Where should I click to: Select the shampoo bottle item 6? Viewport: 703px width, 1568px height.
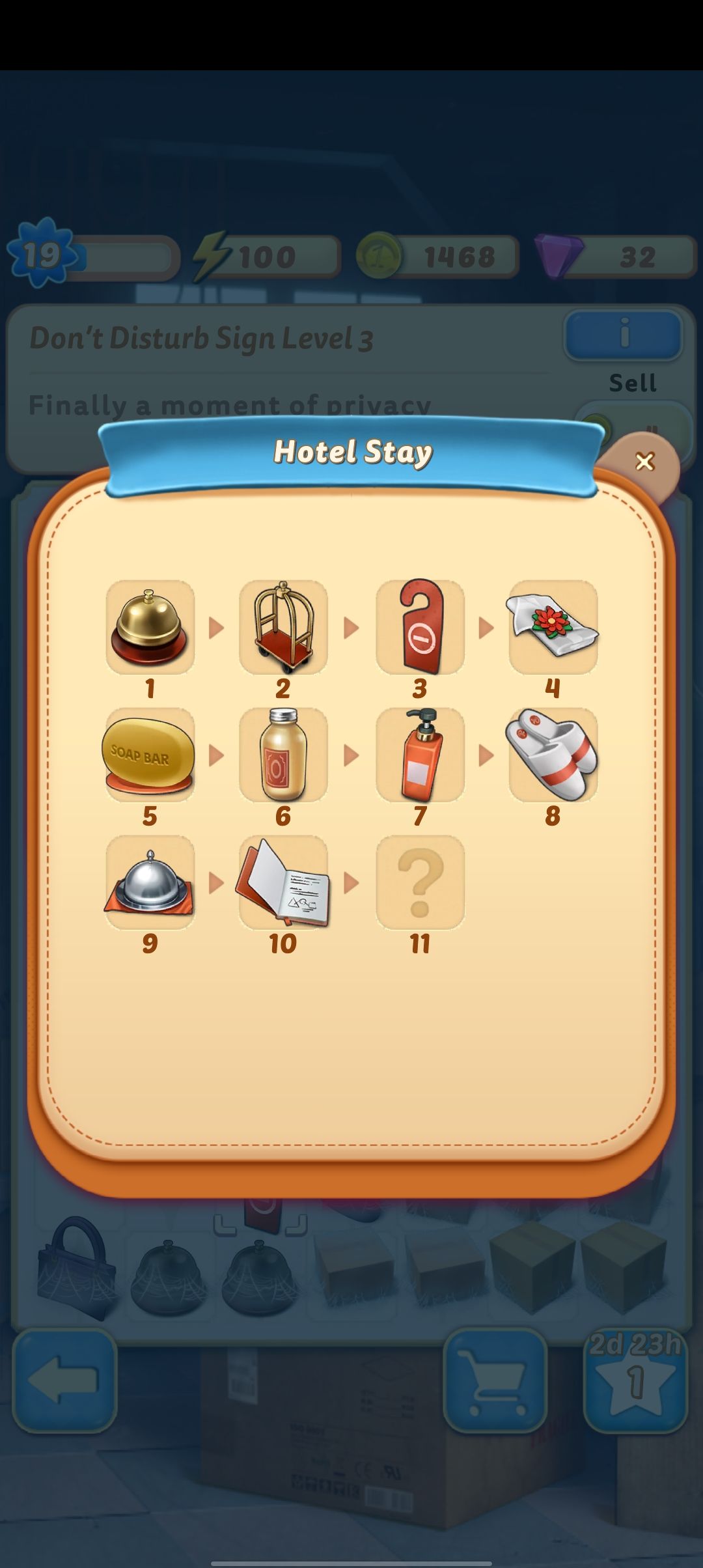tap(285, 755)
